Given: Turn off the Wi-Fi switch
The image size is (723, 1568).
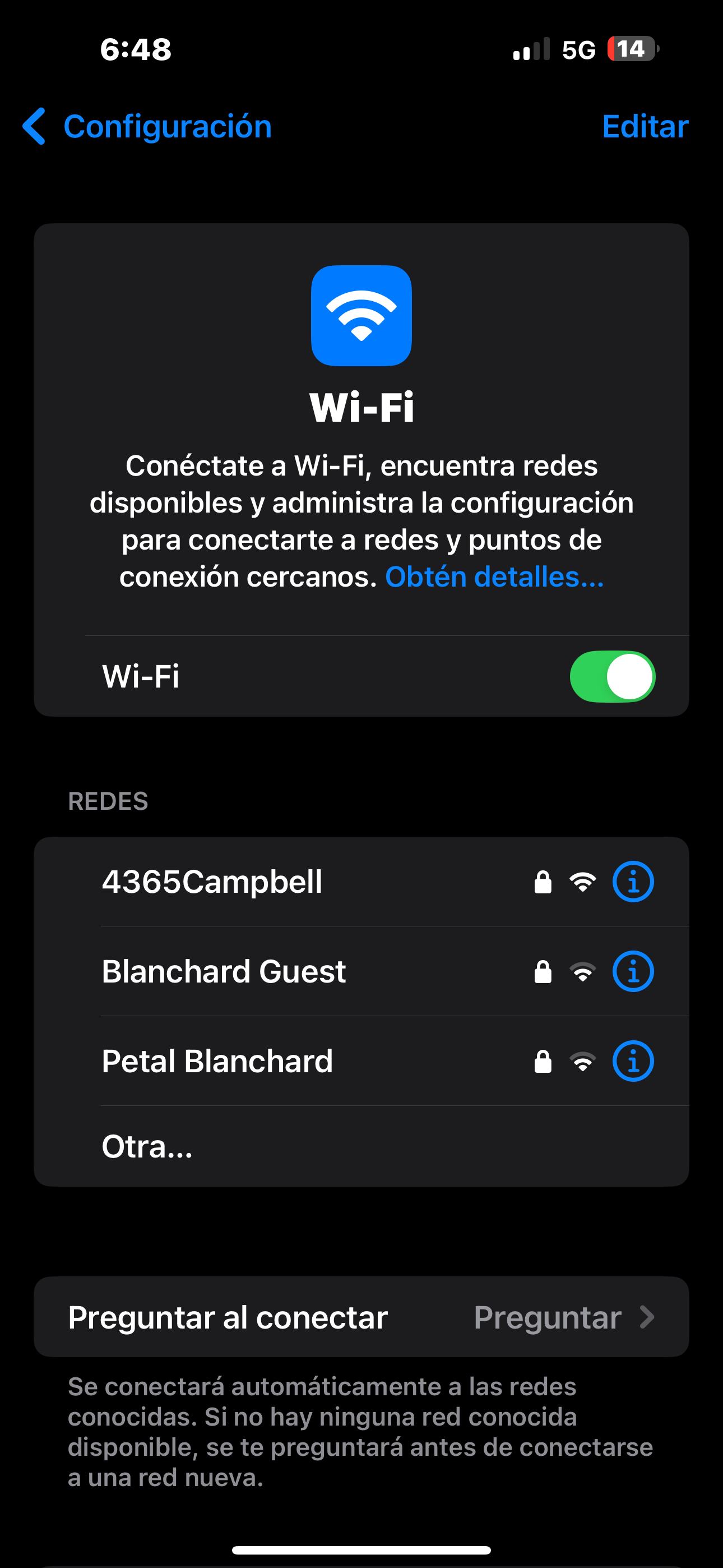Looking at the screenshot, I should pos(611,676).
